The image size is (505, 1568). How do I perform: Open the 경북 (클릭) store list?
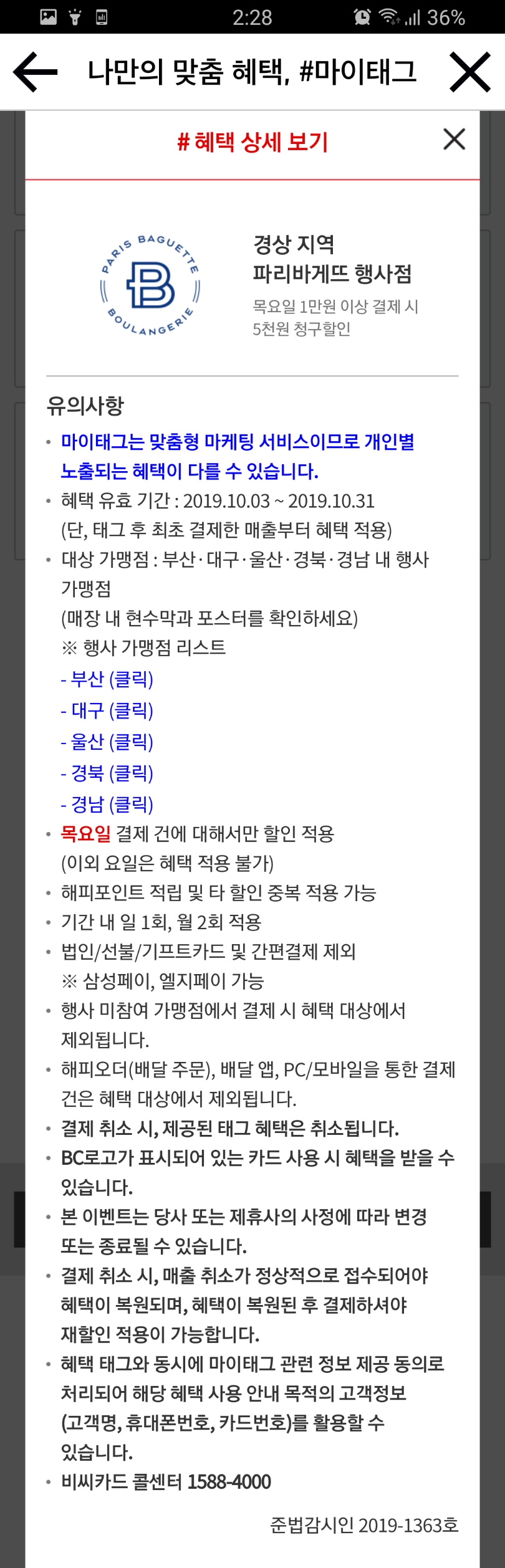(x=107, y=773)
